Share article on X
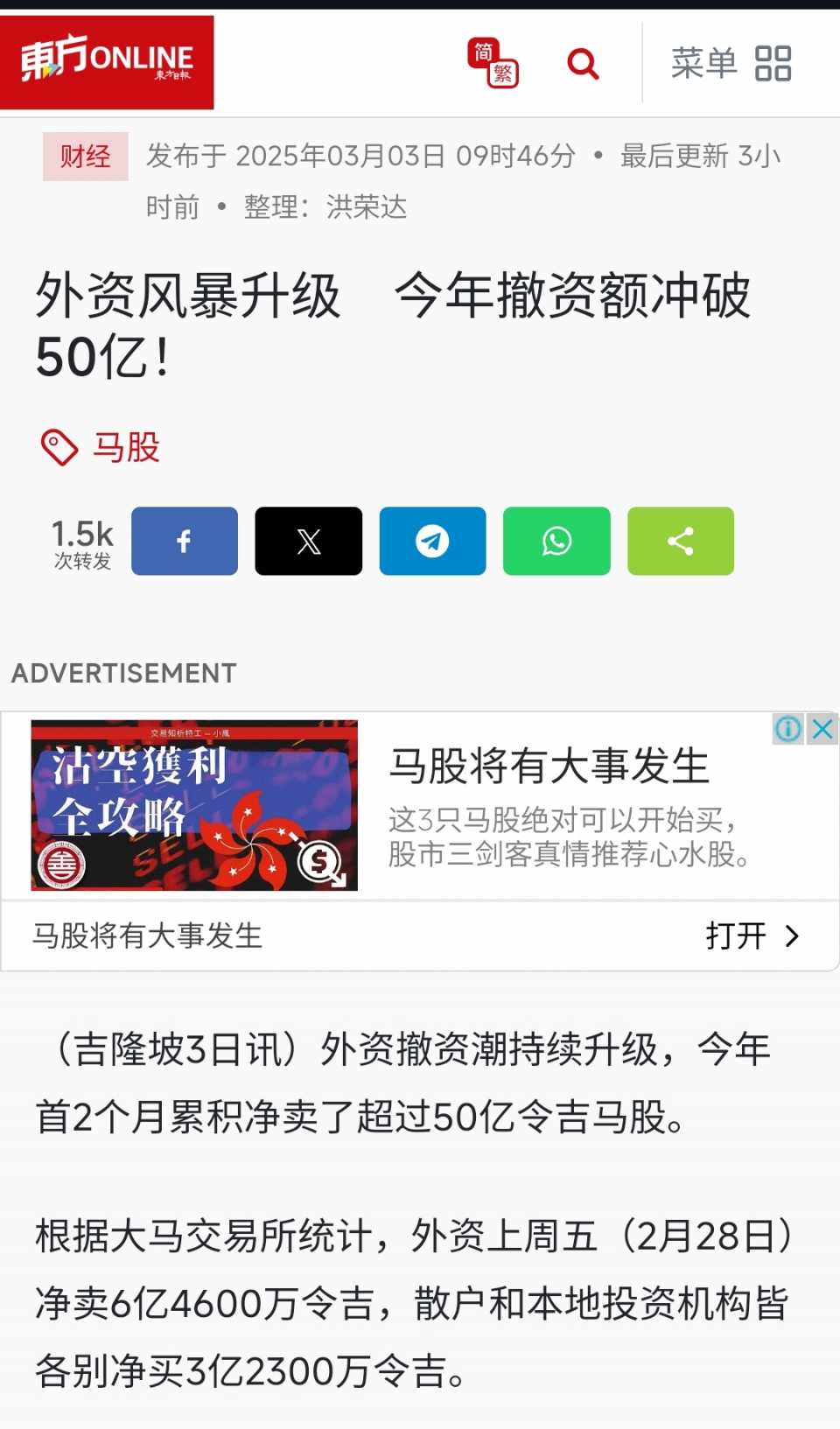The width and height of the screenshot is (840, 1429). click(308, 541)
